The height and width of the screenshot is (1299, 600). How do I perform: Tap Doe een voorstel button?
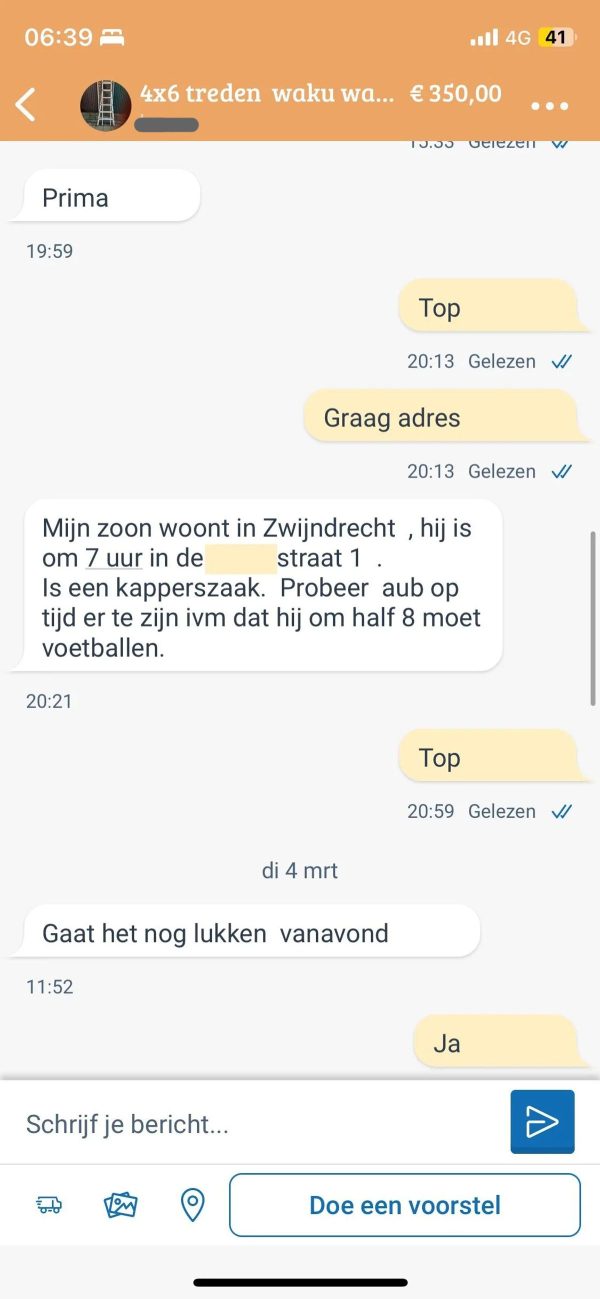click(x=405, y=1205)
